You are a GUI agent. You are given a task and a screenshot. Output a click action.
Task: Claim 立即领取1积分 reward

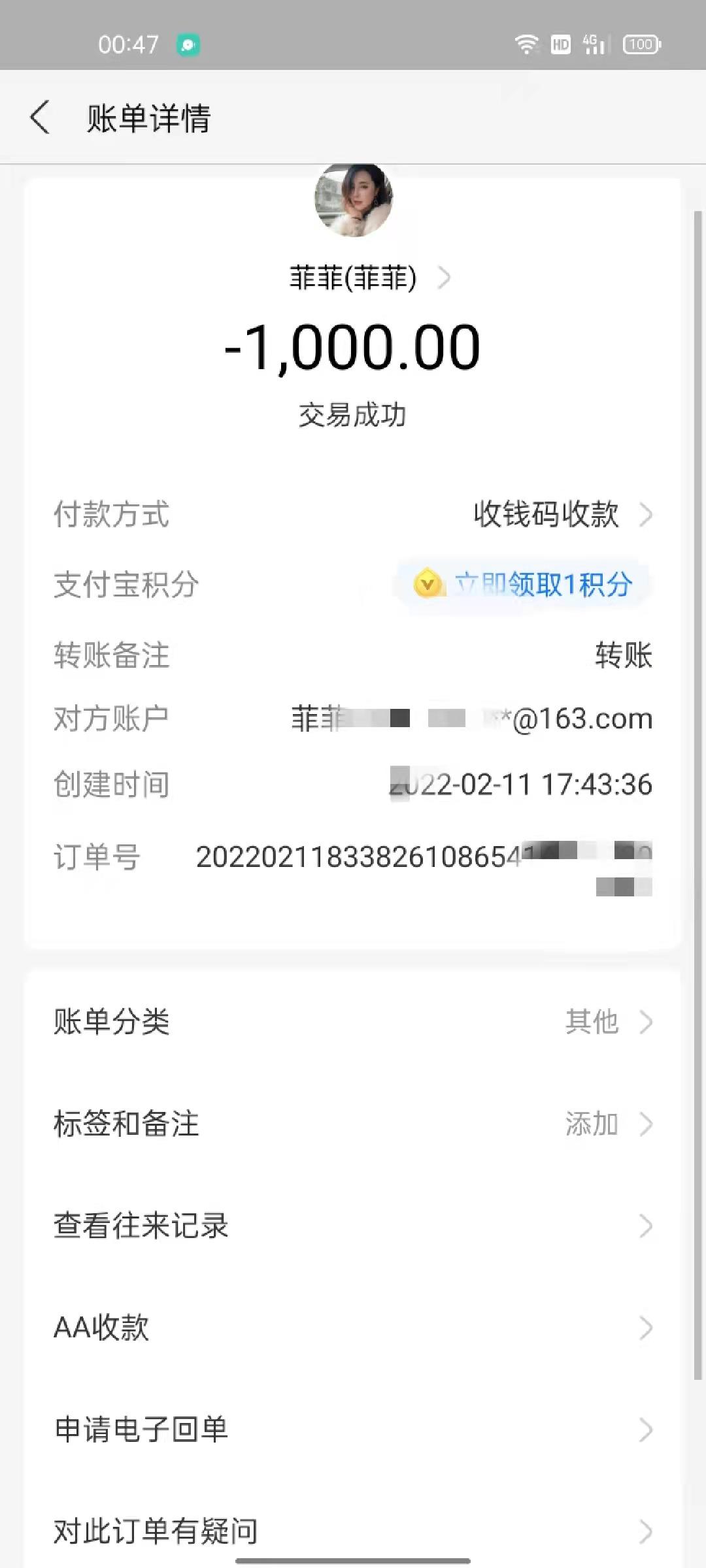coord(524,584)
